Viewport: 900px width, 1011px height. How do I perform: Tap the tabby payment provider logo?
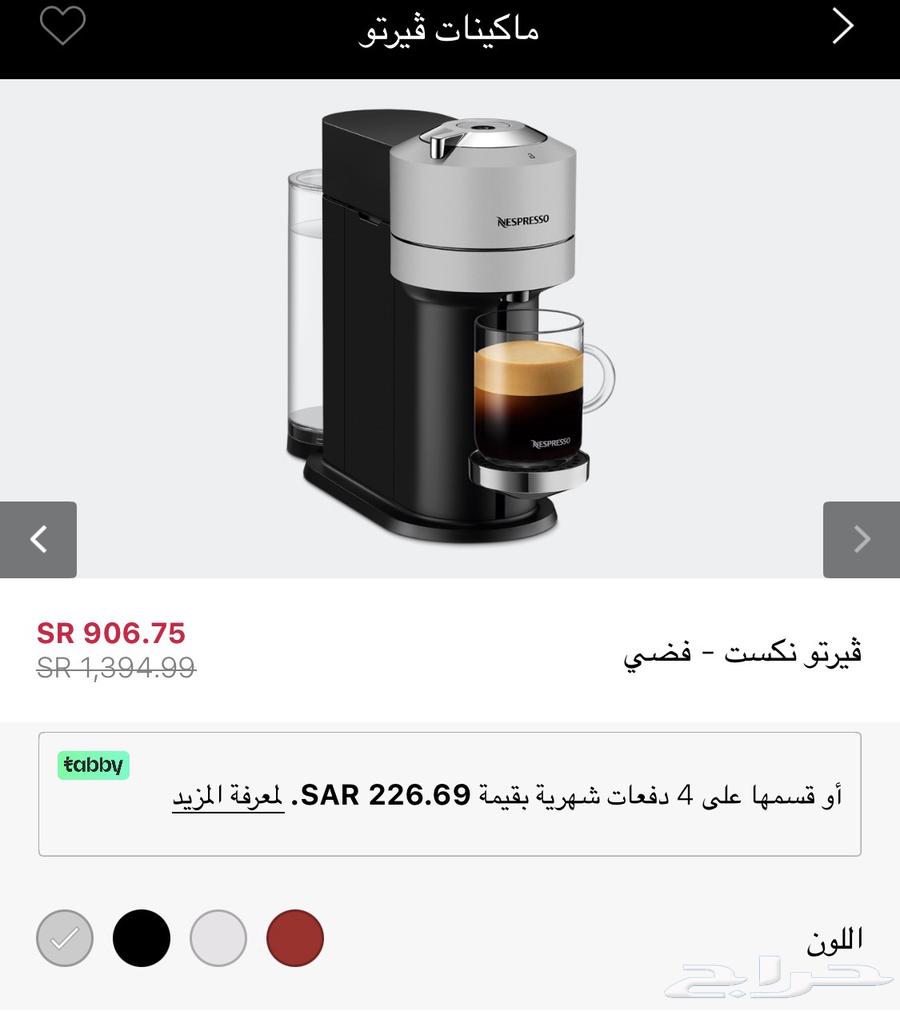pos(93,766)
